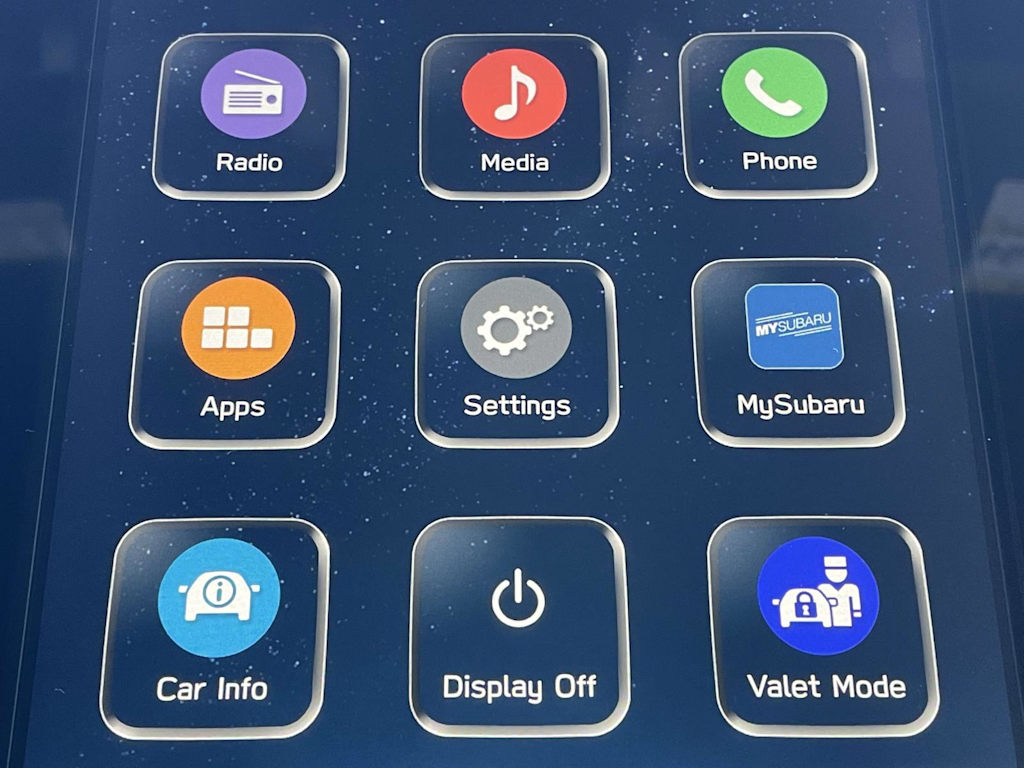
Task: Launch the MySubaru tile
Action: click(797, 351)
